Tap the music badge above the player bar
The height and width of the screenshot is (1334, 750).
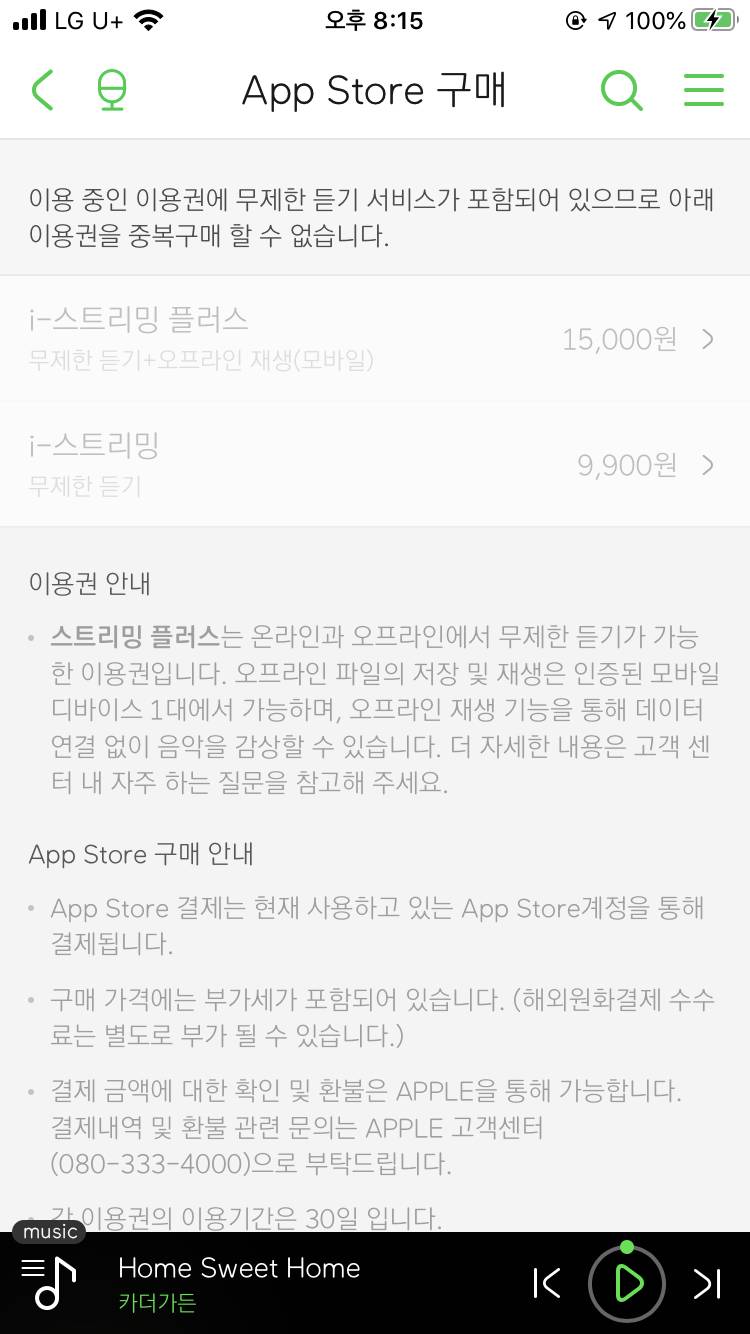click(x=48, y=1231)
